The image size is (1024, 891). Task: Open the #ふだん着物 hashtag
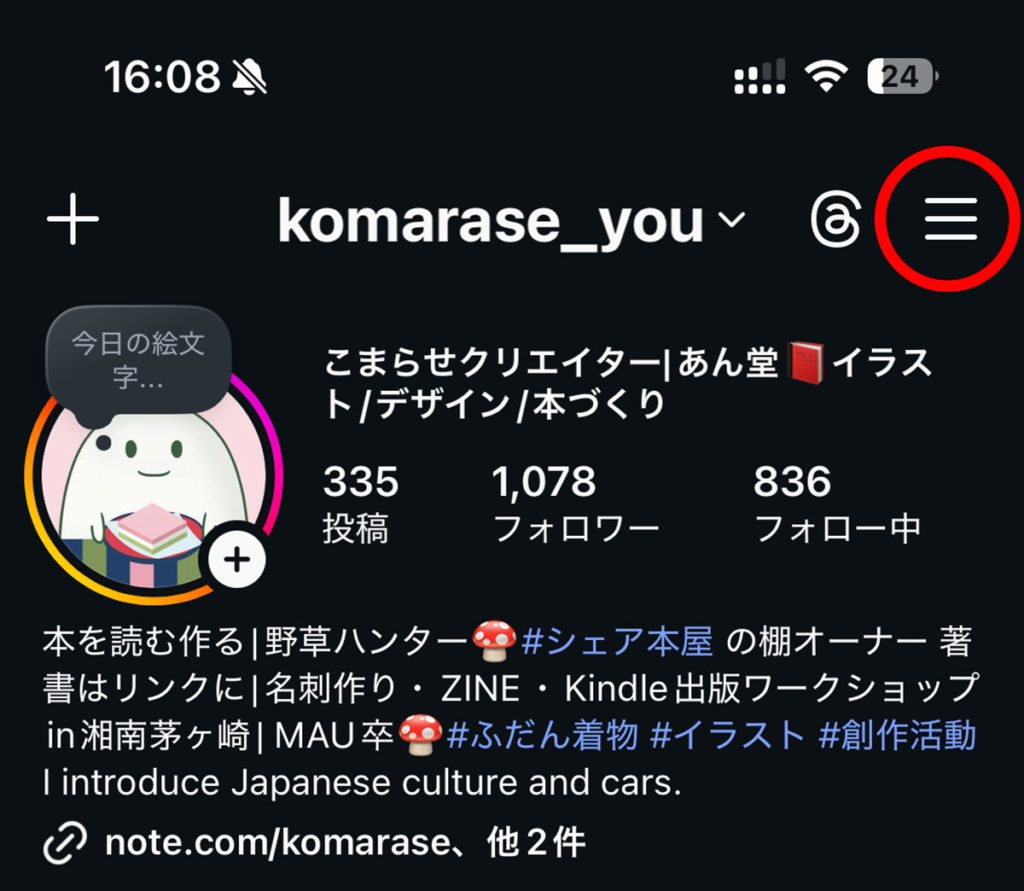[542, 735]
